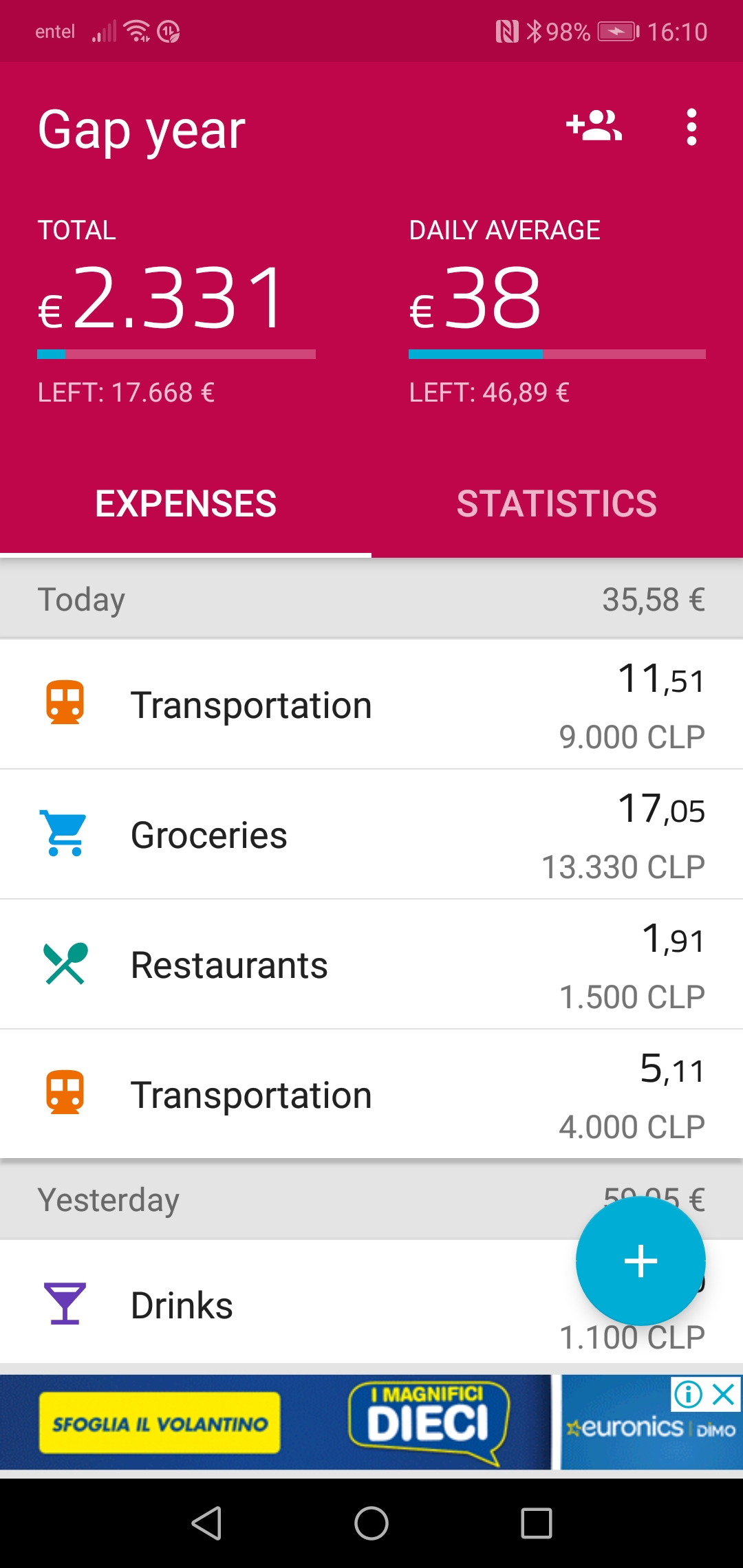743x1568 pixels.
Task: Add a new expense with the plus button
Action: point(640,1261)
